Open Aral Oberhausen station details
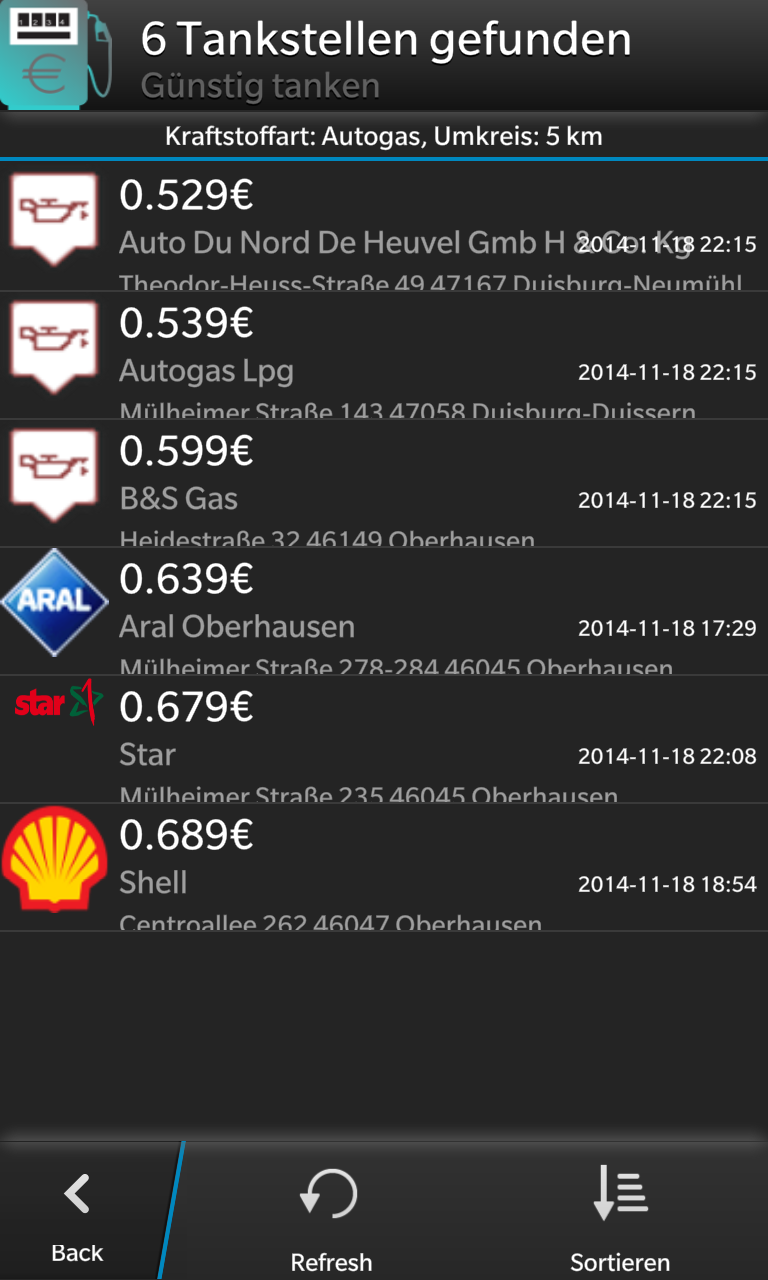Screen dimensions: 768x1280 [384, 611]
